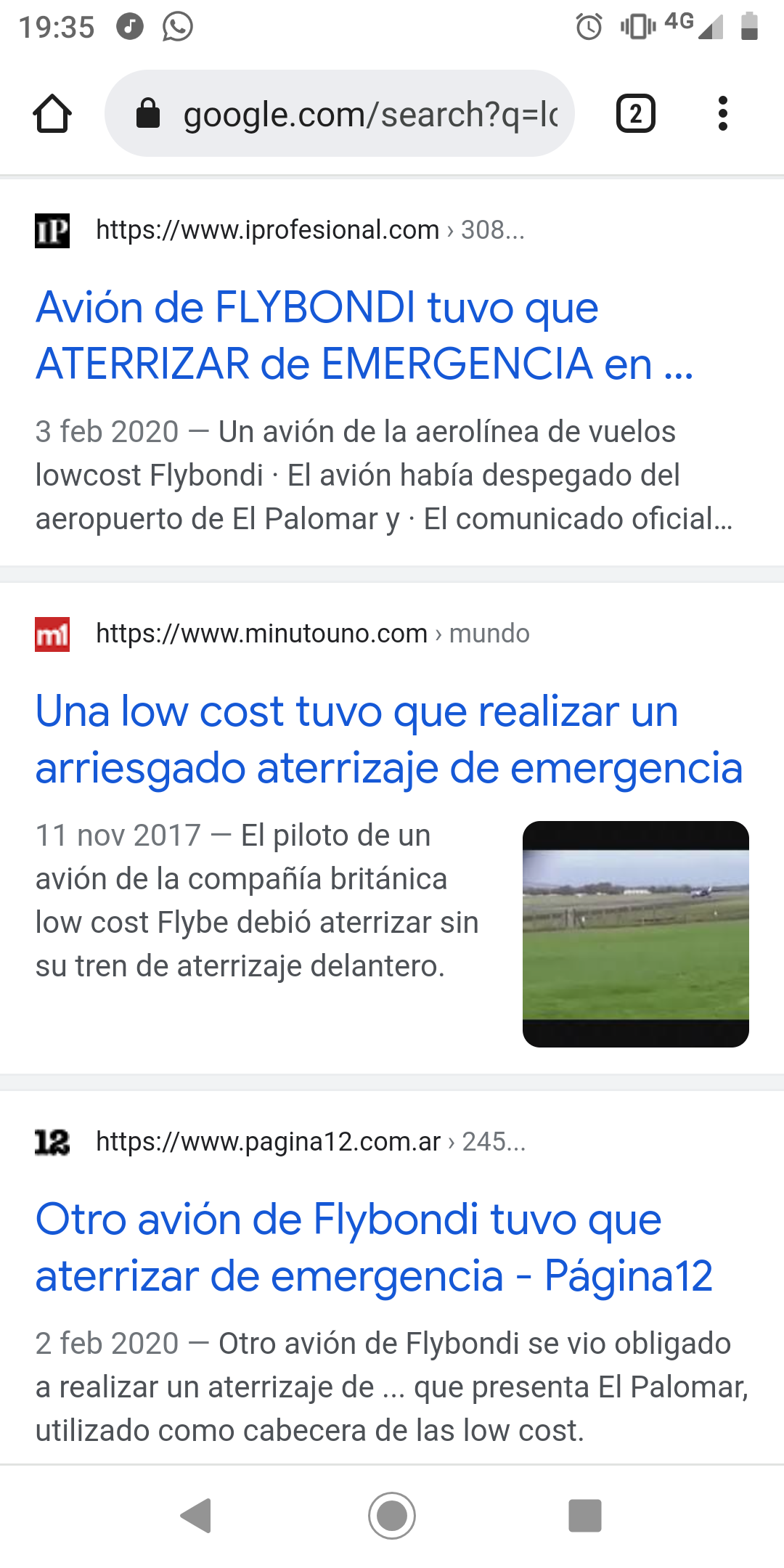The image size is (784, 1568).
Task: Tap the runway thumbnail of minutouno result
Action: (636, 934)
